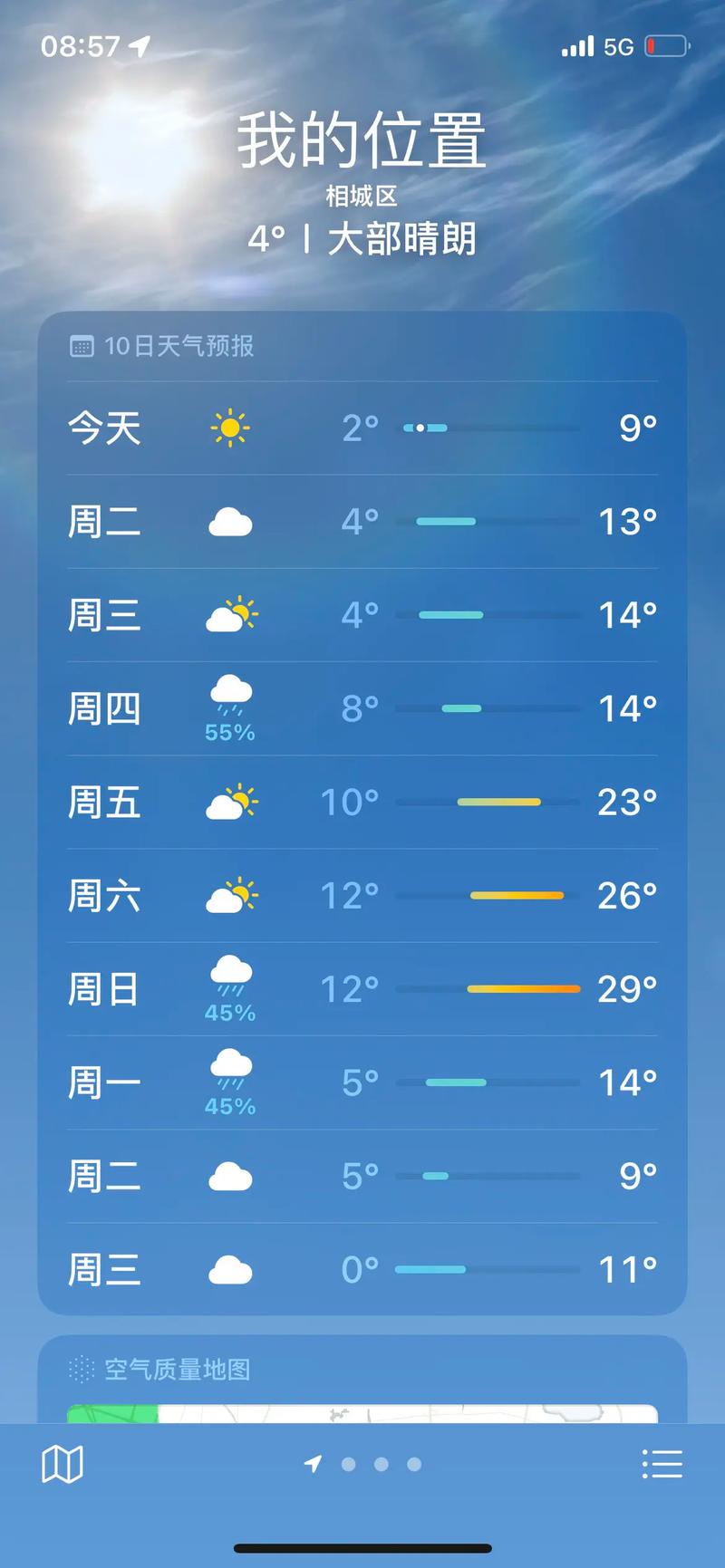Tap the 10日天气预报 calendar icon
The image size is (725, 1568).
tap(82, 345)
